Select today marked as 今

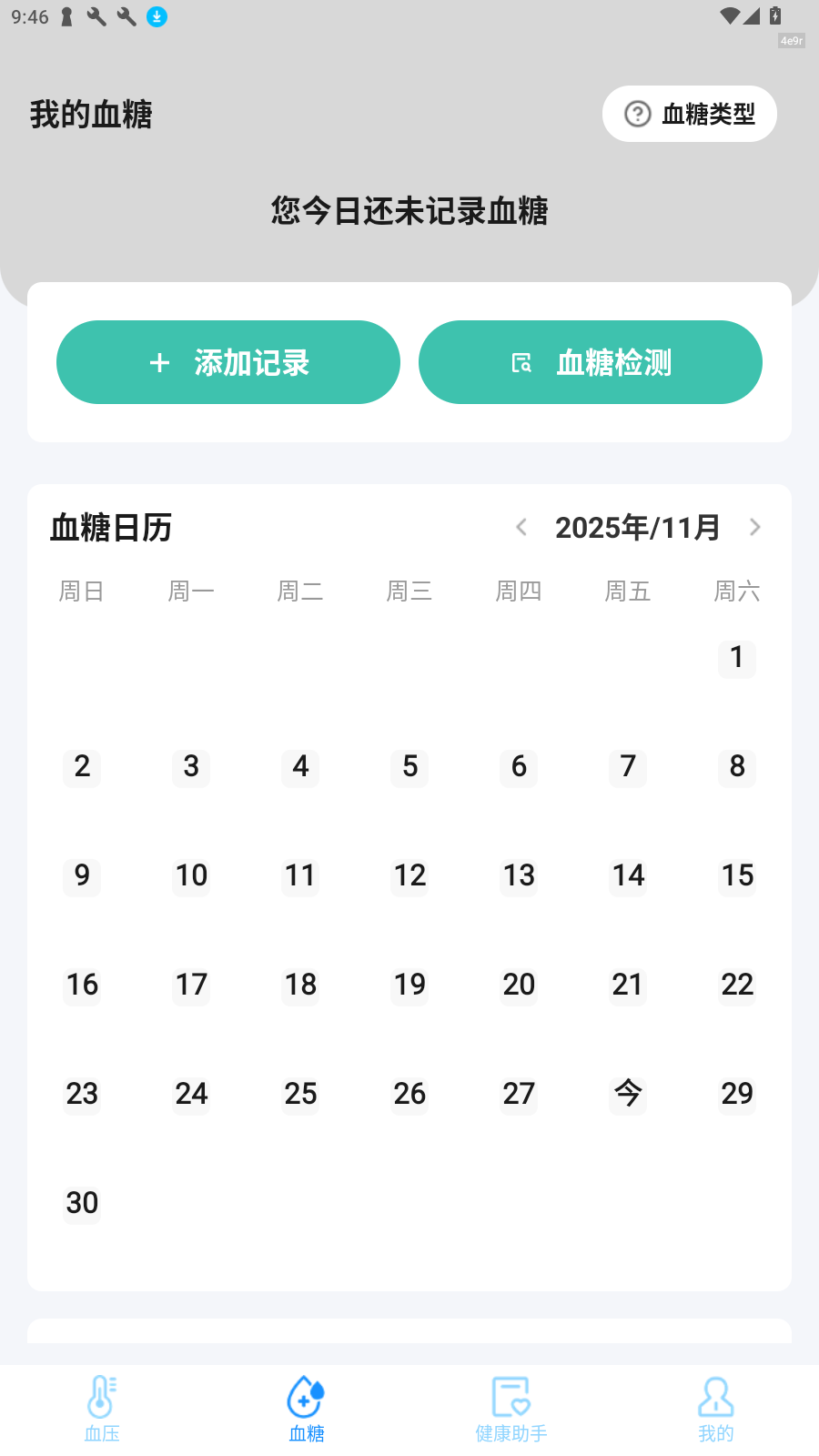click(628, 1095)
